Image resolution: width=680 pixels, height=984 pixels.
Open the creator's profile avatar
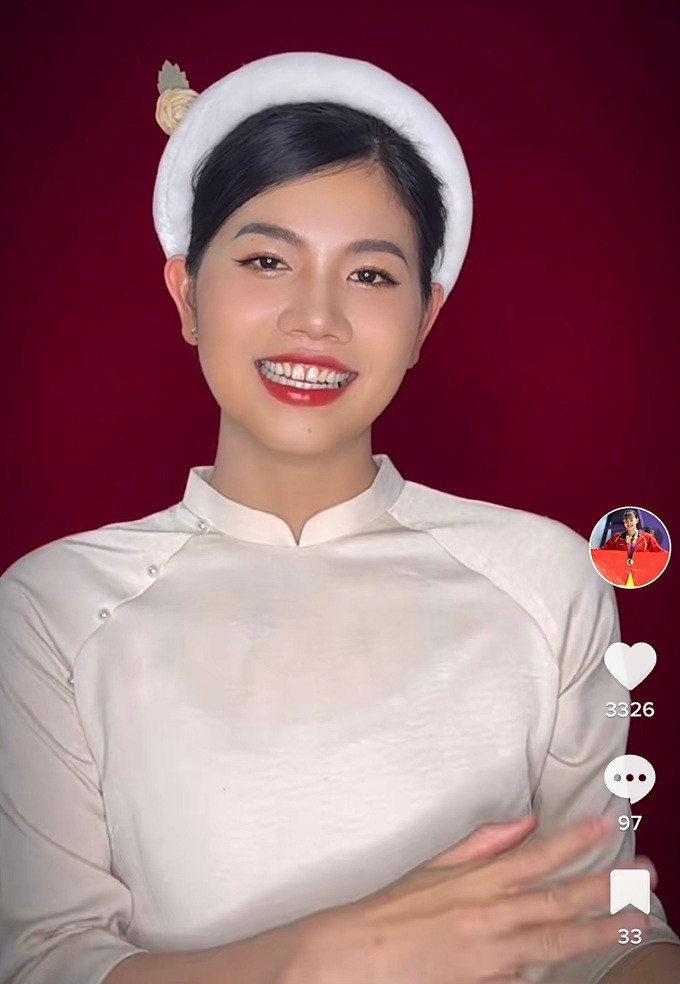[x=630, y=547]
